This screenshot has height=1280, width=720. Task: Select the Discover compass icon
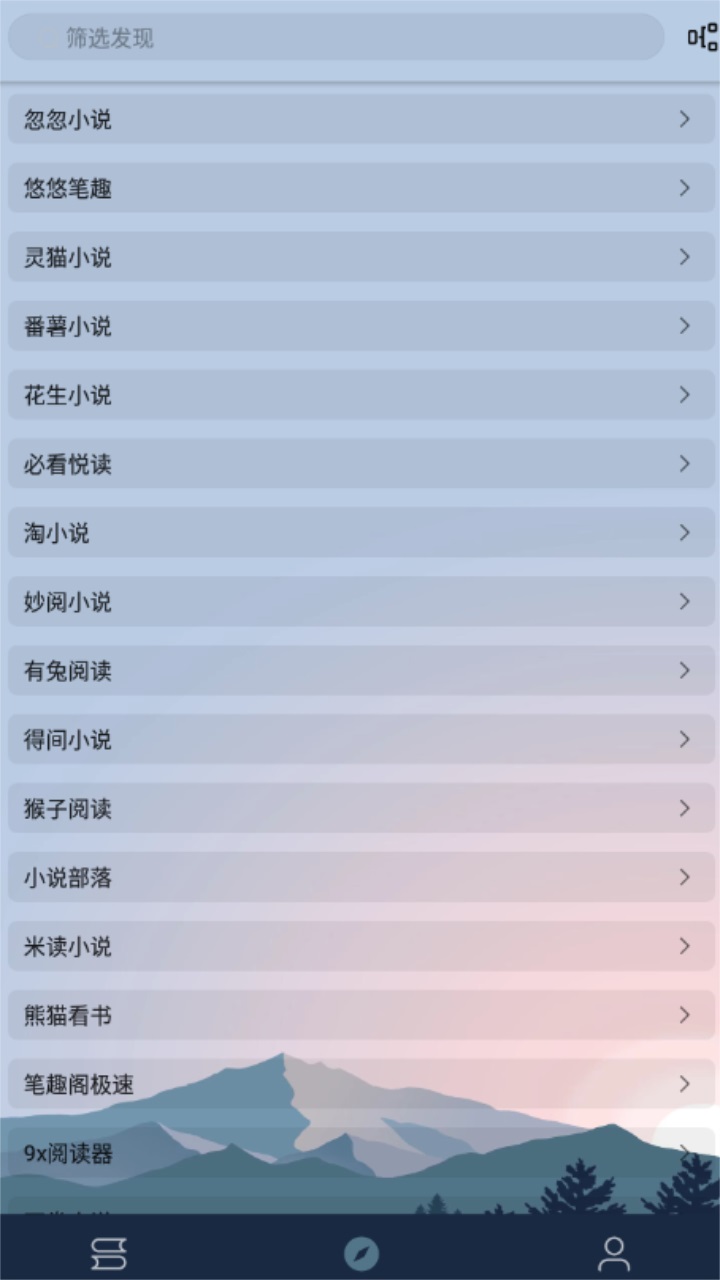click(360, 1251)
